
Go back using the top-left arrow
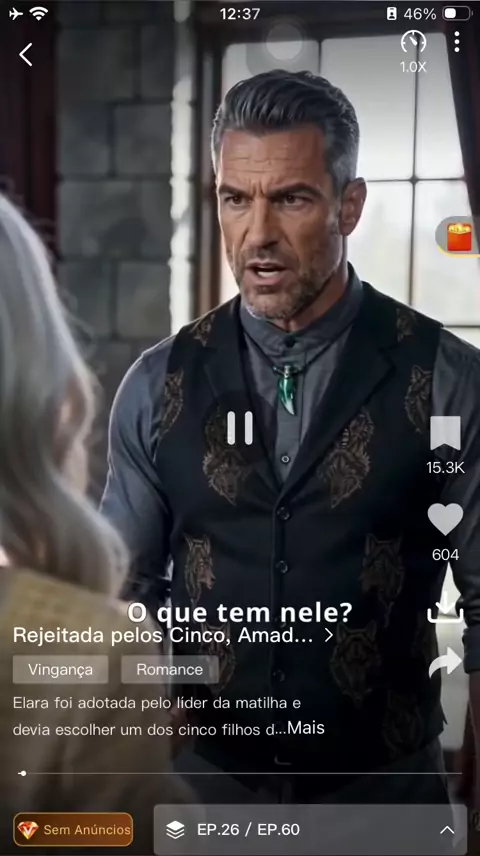tap(26, 55)
